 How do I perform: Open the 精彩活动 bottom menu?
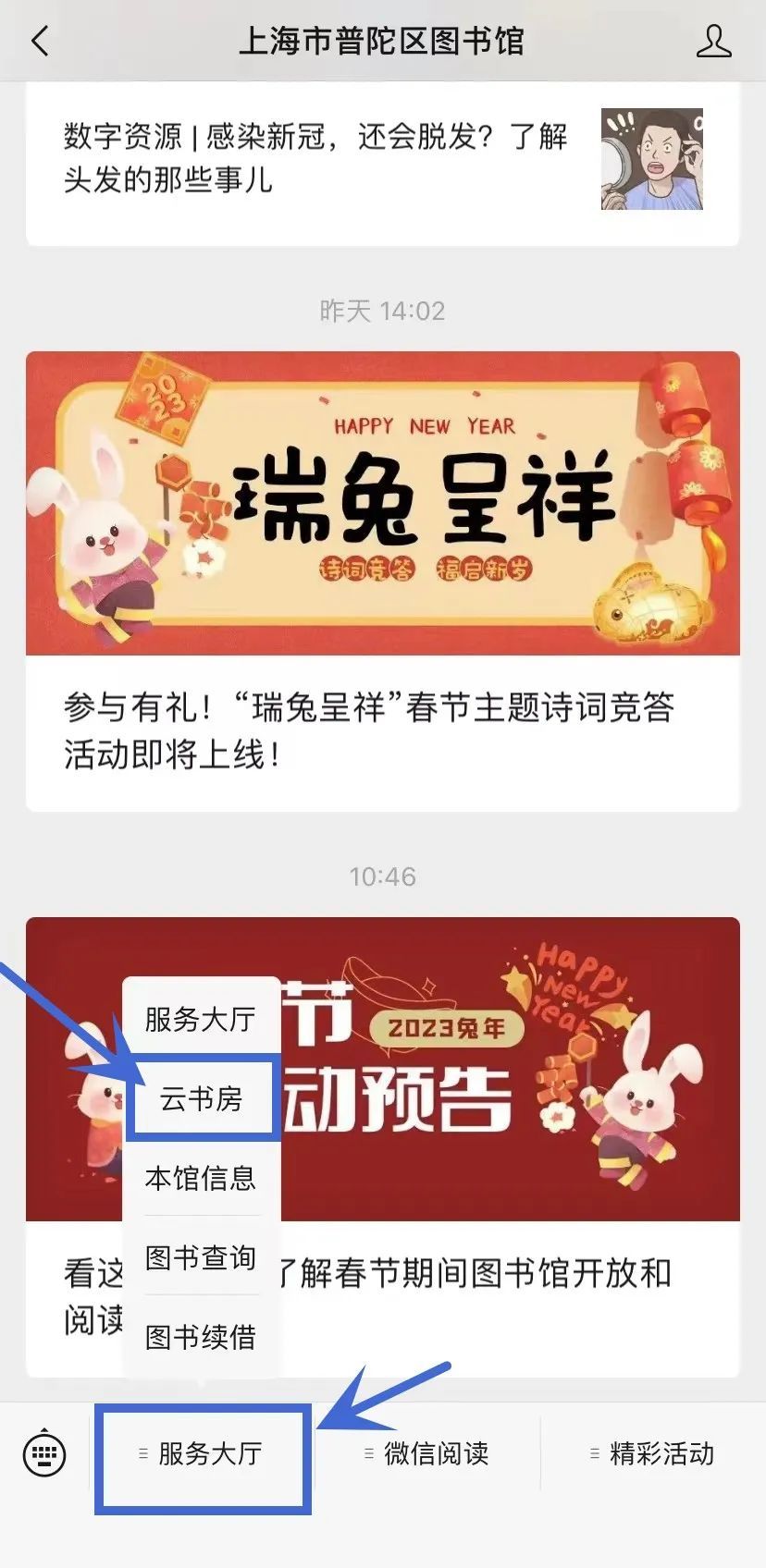(x=653, y=1454)
